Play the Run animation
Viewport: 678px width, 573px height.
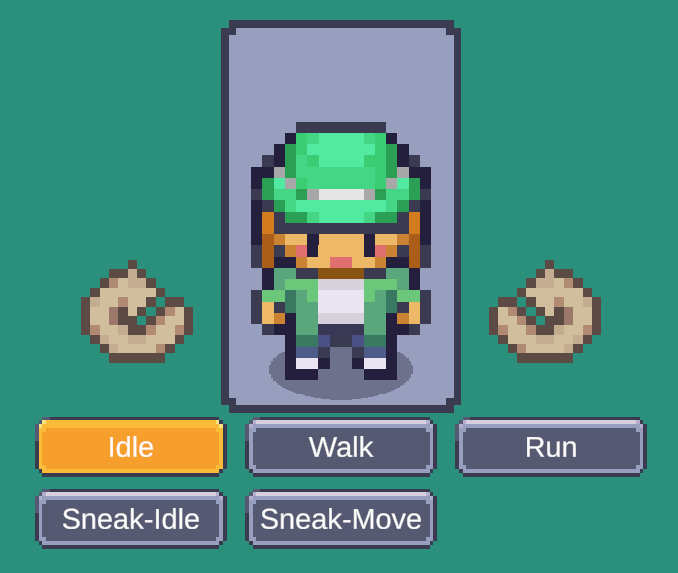tap(551, 447)
